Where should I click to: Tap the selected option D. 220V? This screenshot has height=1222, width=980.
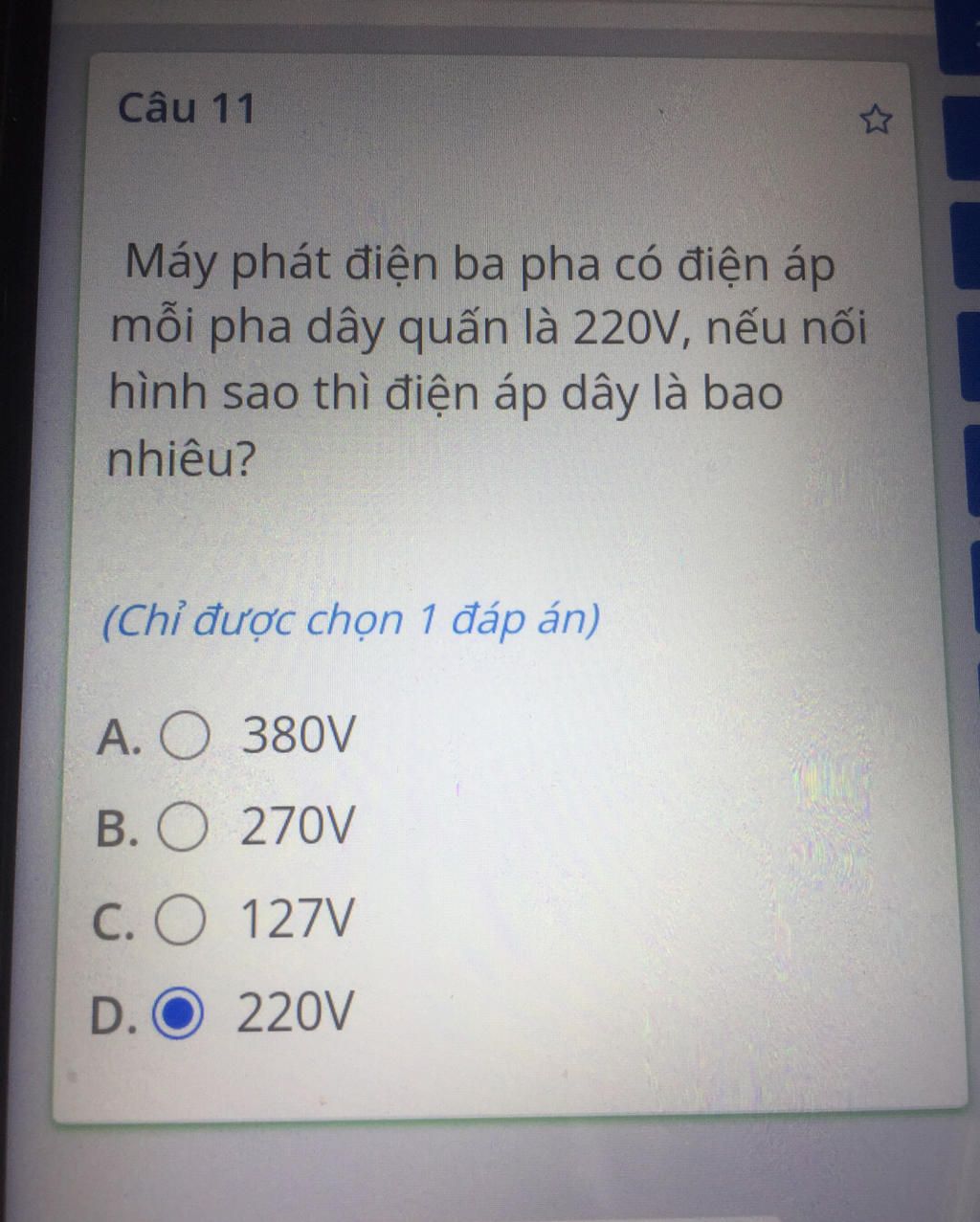pyautogui.click(x=178, y=1015)
